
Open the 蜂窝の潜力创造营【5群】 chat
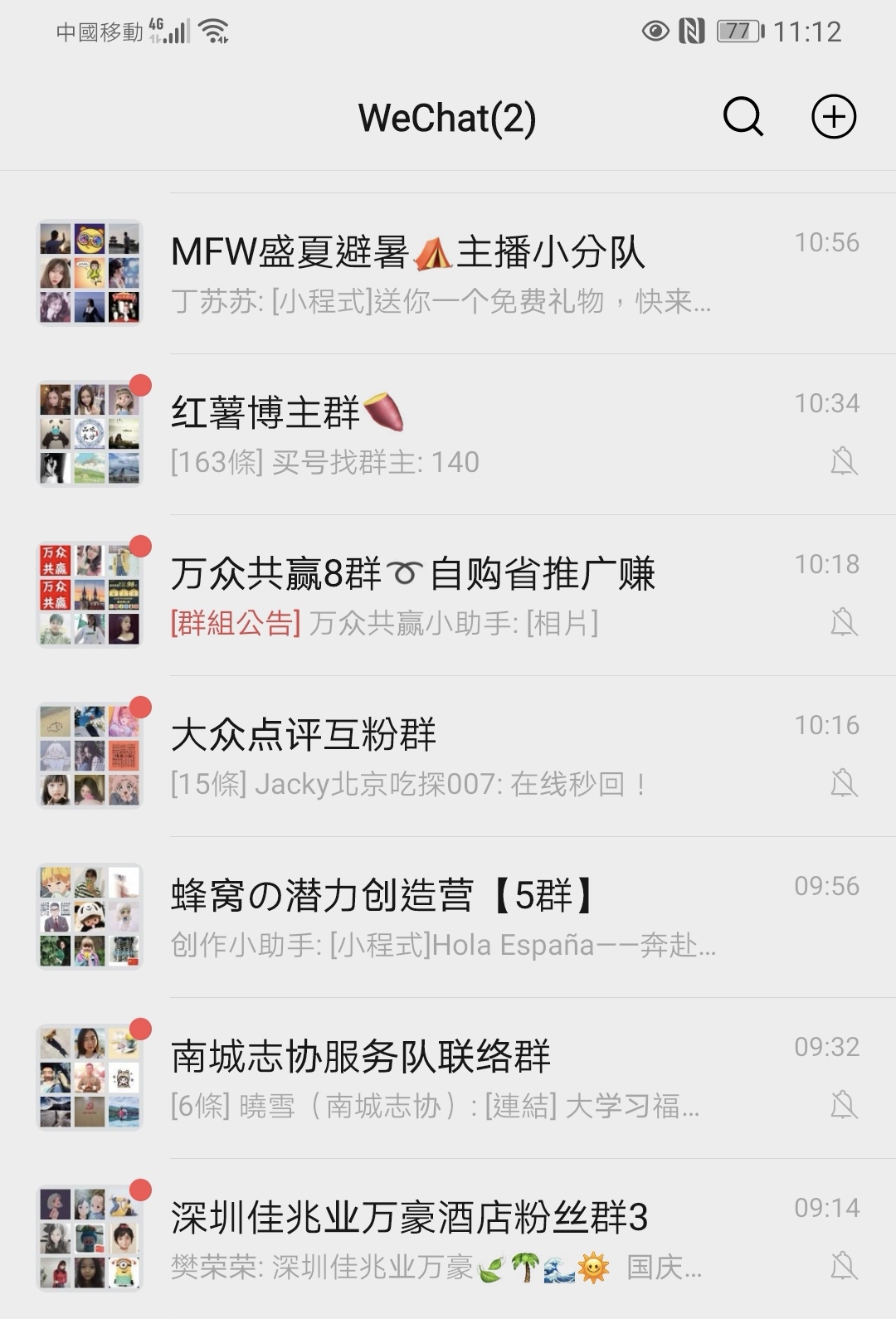[x=448, y=917]
